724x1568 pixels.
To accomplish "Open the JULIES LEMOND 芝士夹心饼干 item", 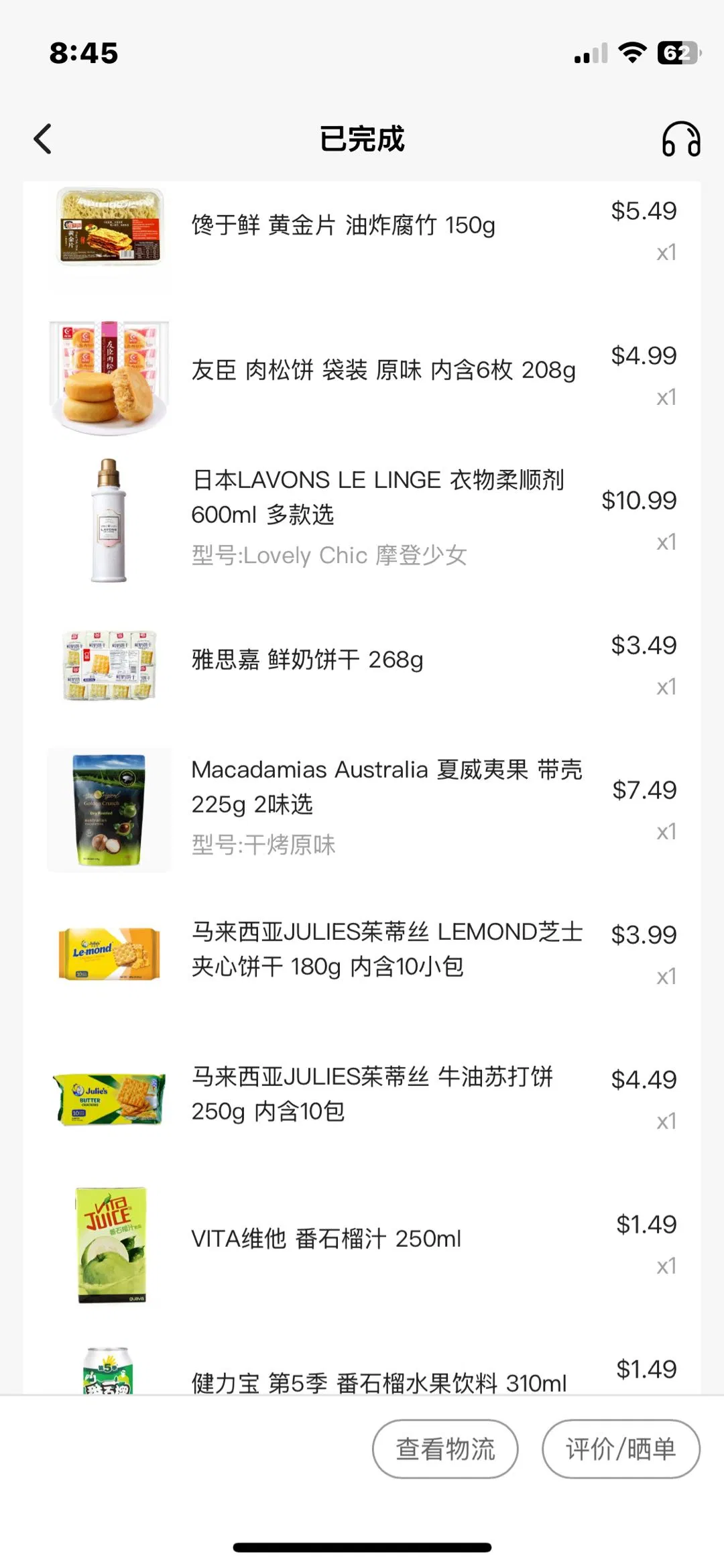I will point(386,949).
